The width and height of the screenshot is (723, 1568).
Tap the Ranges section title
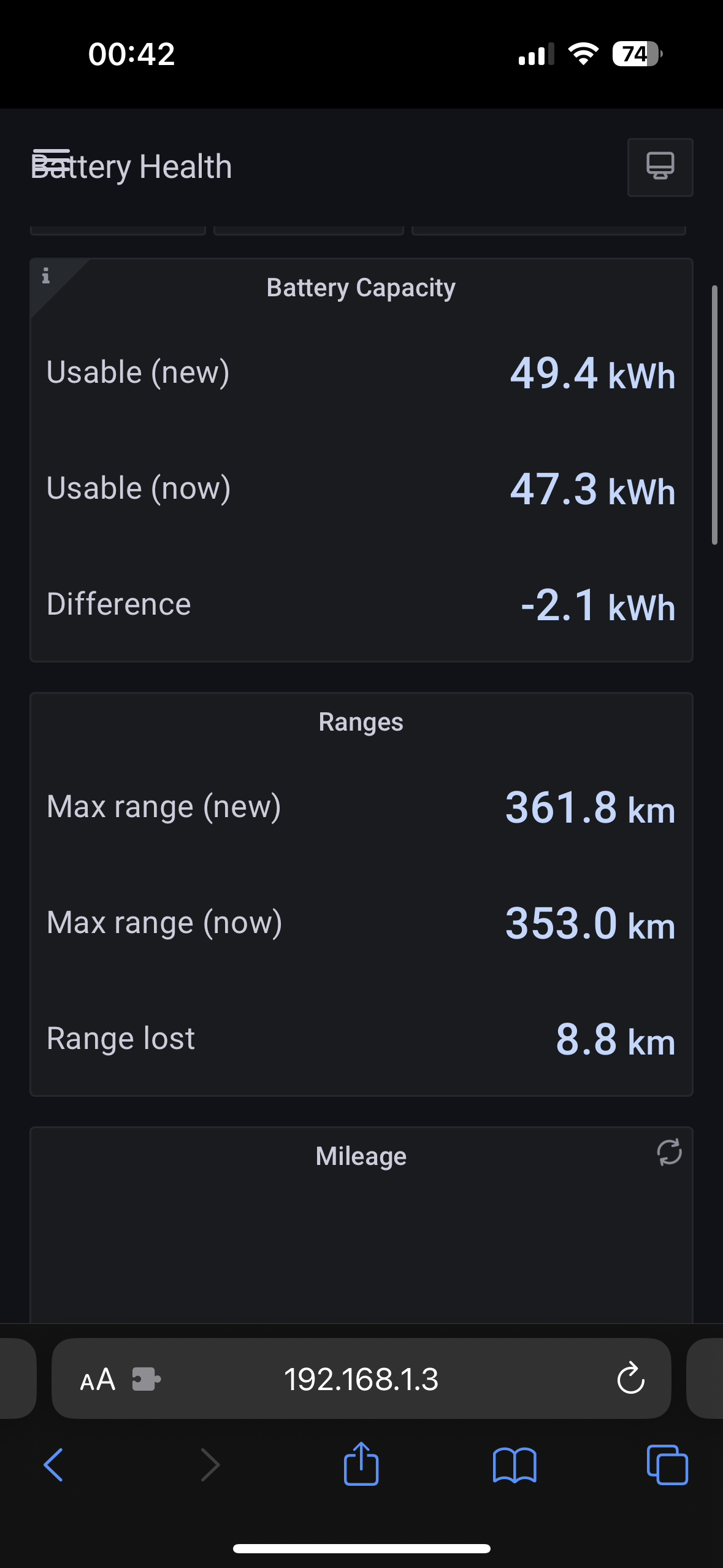coord(361,721)
